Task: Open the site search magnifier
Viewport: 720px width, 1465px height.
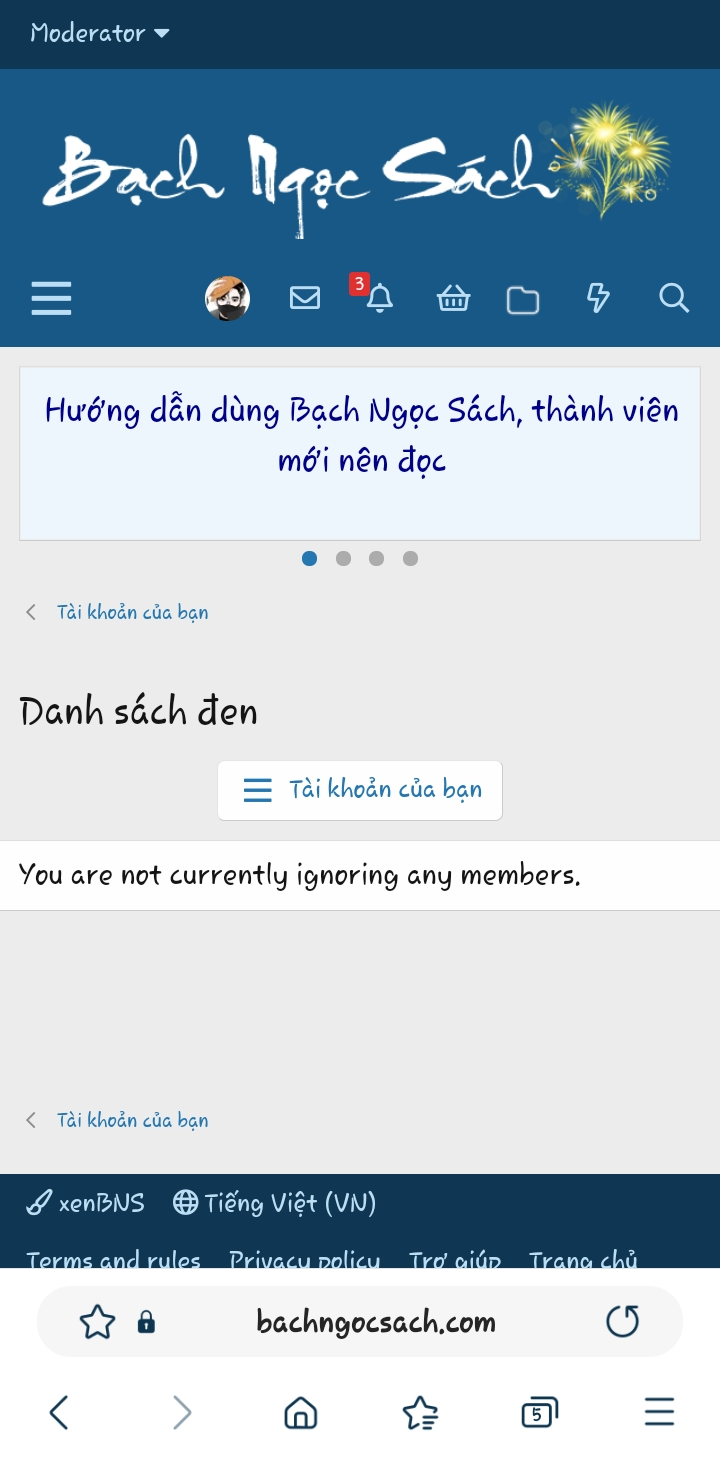Action: 674,298
